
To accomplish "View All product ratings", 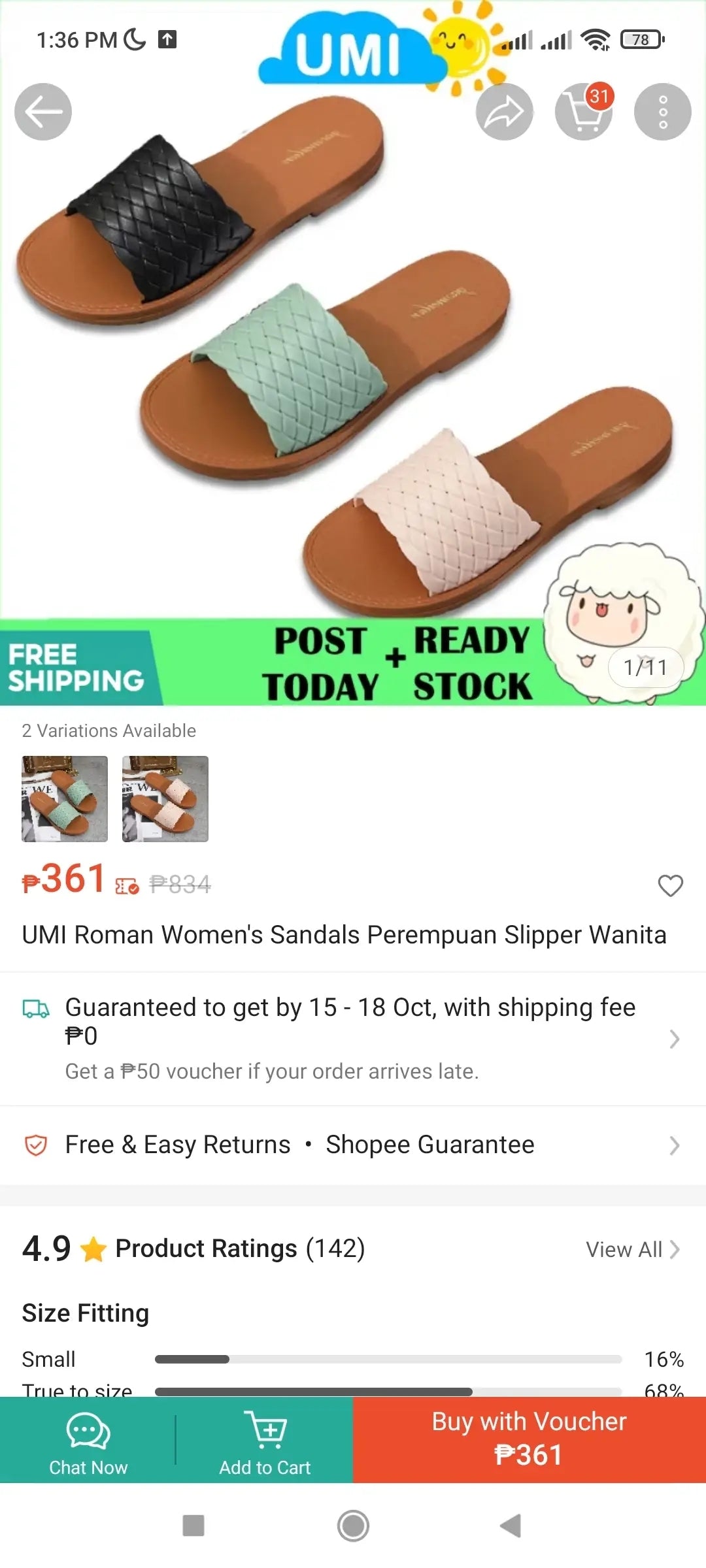I will coord(632,1249).
